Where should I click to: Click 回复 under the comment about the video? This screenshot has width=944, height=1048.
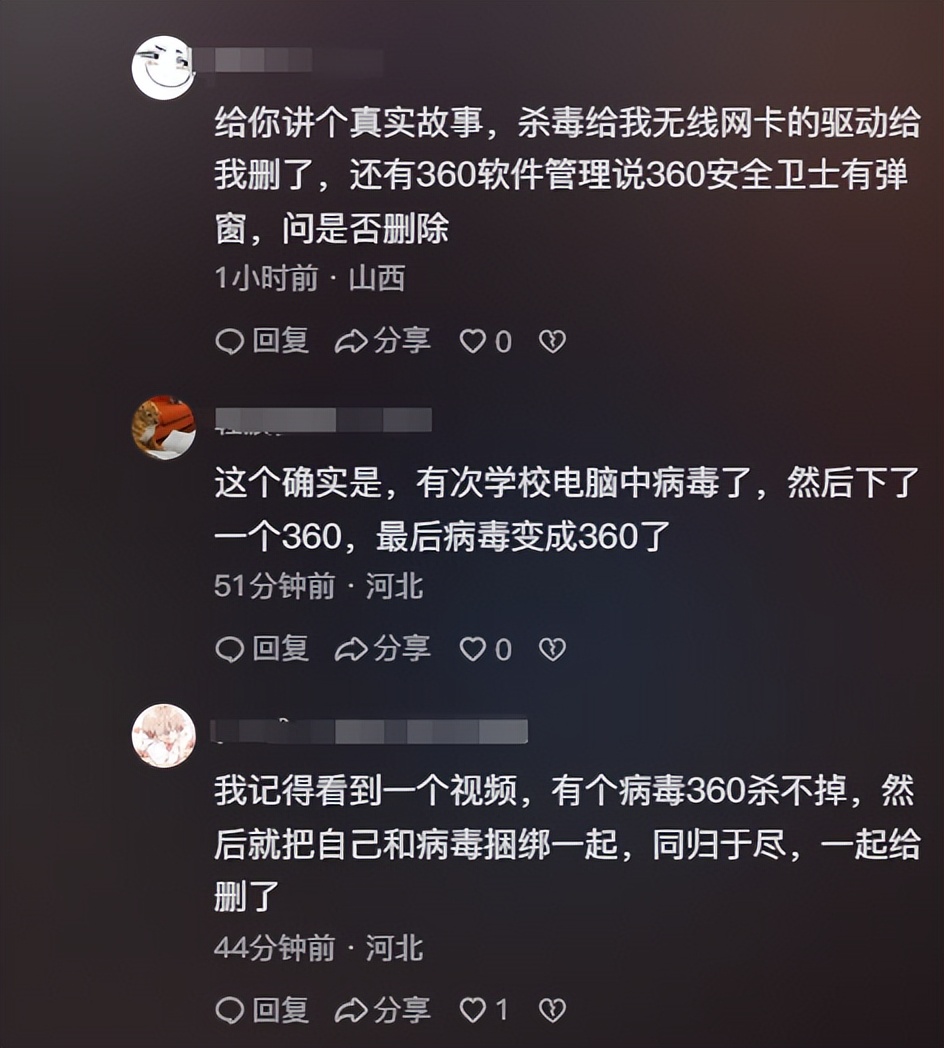[283, 1010]
